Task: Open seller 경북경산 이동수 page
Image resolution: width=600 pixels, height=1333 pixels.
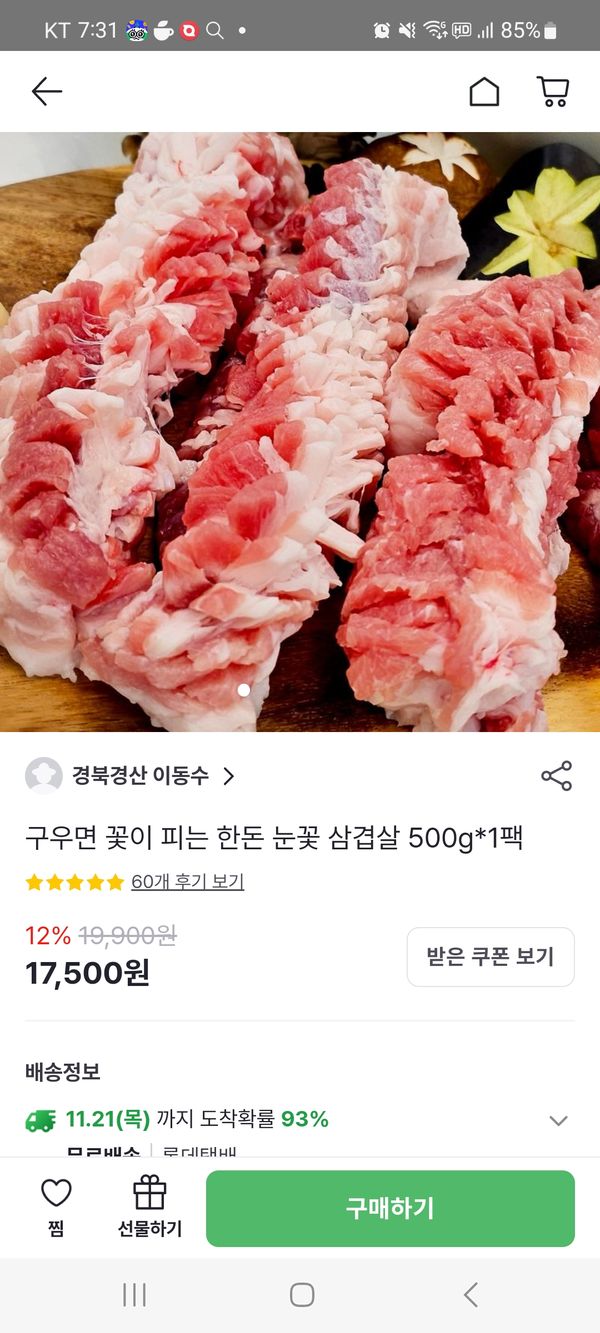Action: [x=140, y=776]
